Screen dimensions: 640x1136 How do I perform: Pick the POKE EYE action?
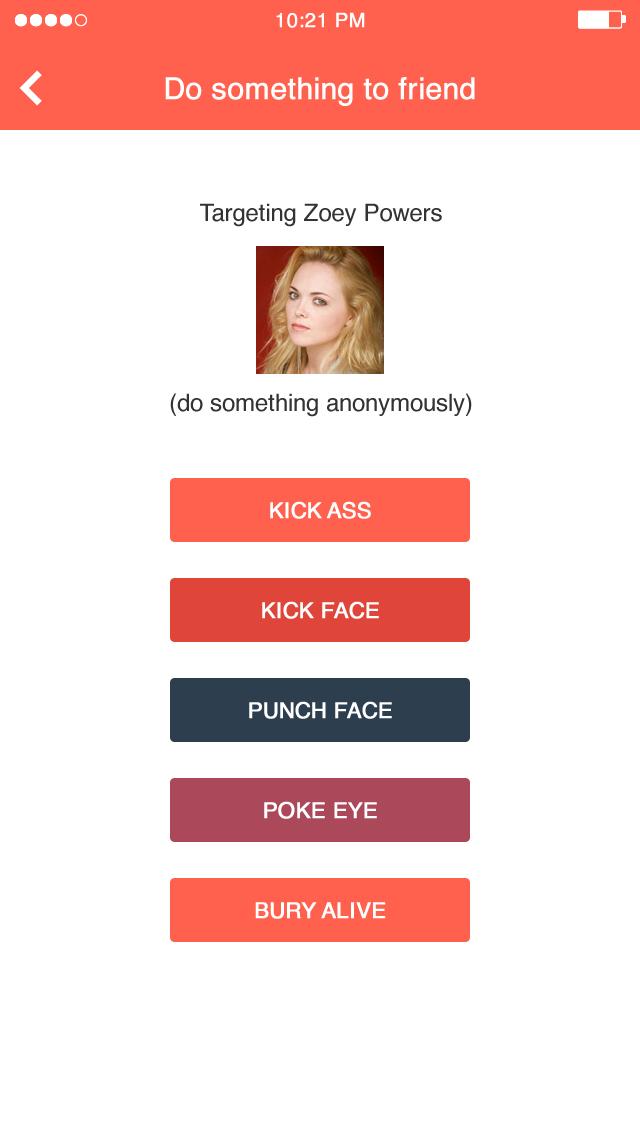coord(320,810)
